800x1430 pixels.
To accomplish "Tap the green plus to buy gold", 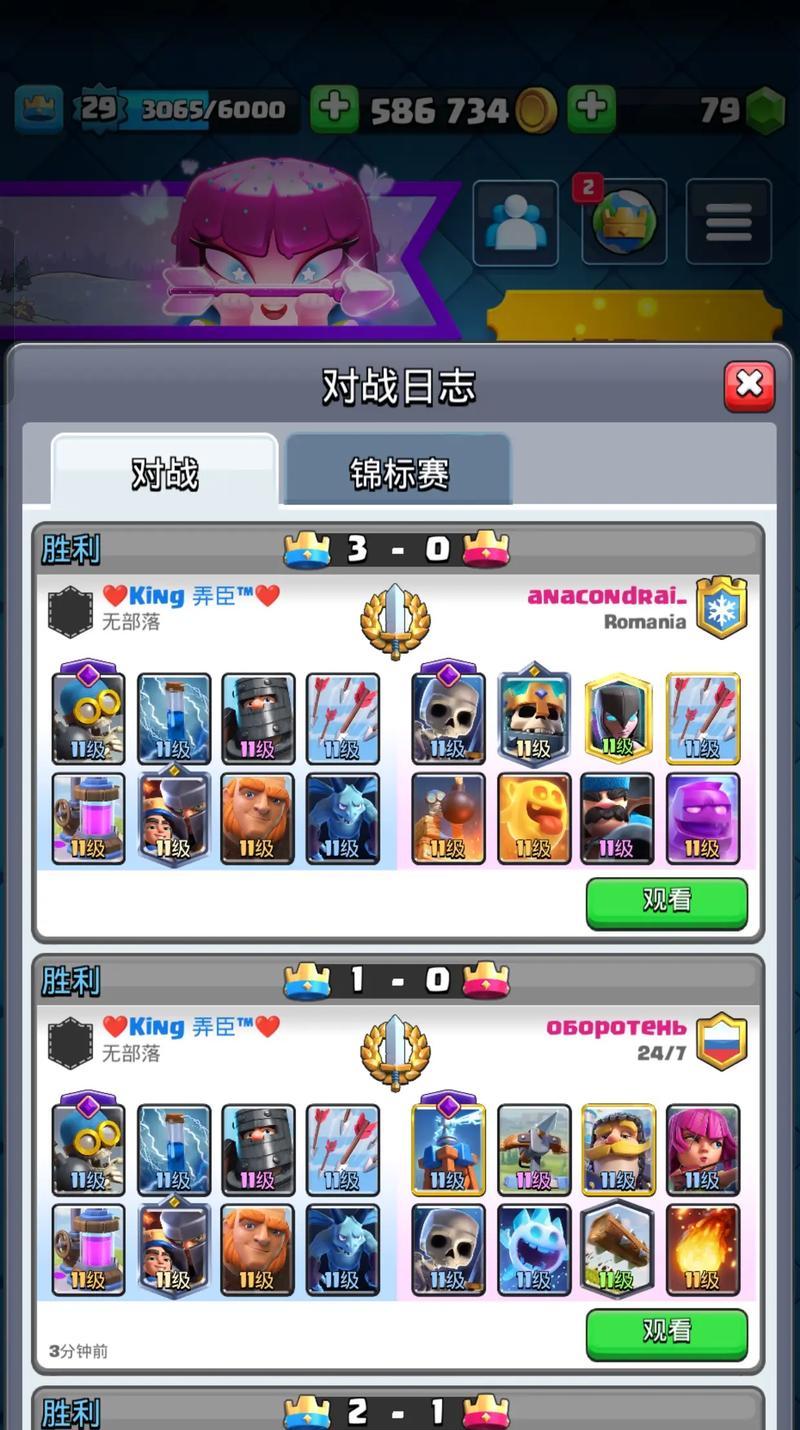I will coord(334,109).
